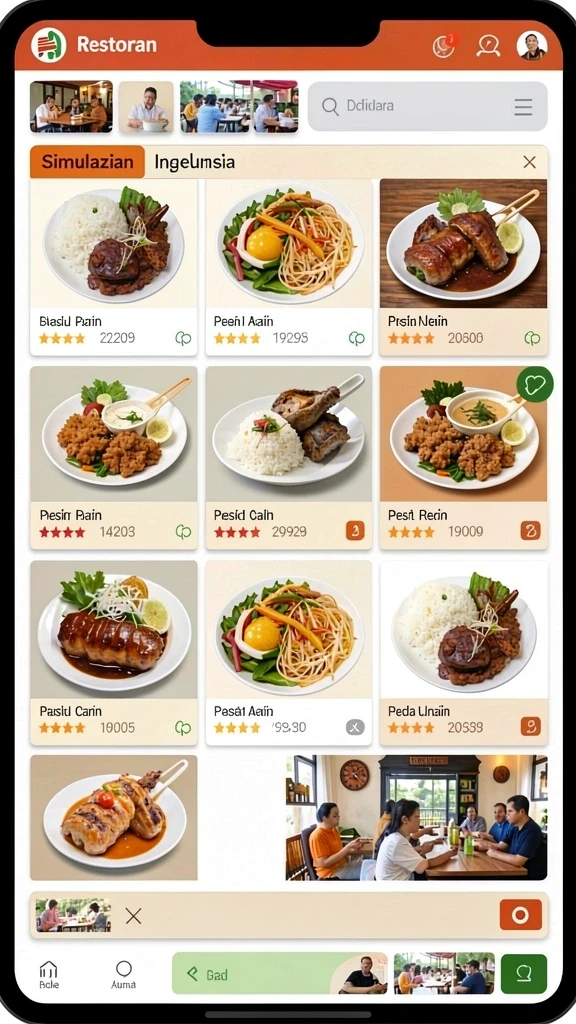
Task: Tap the orange record button in banner
Action: tap(520, 914)
